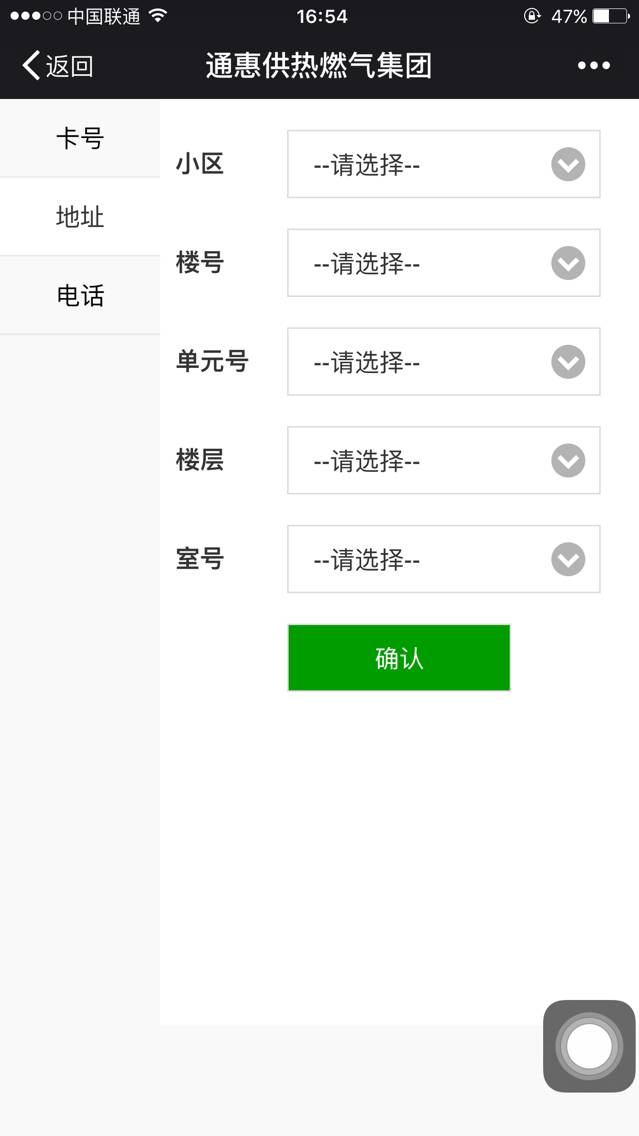Choose a value in 单元号 dropdown
The image size is (639, 1136).
443,362
